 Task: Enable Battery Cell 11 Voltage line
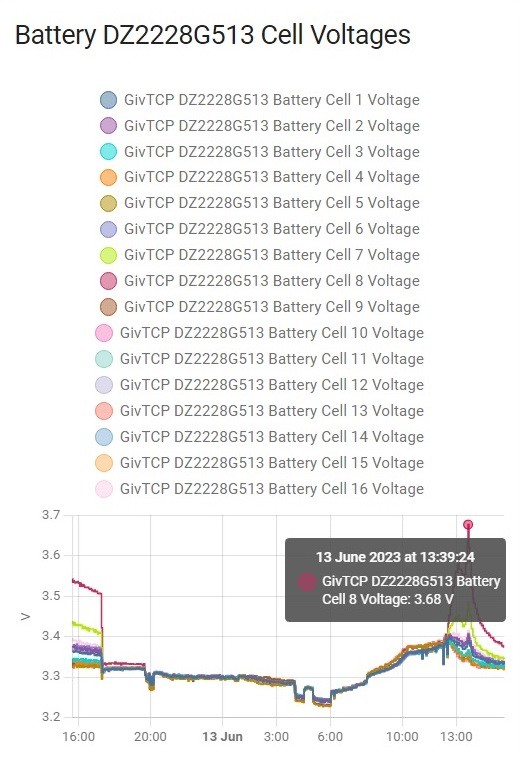click(260, 359)
